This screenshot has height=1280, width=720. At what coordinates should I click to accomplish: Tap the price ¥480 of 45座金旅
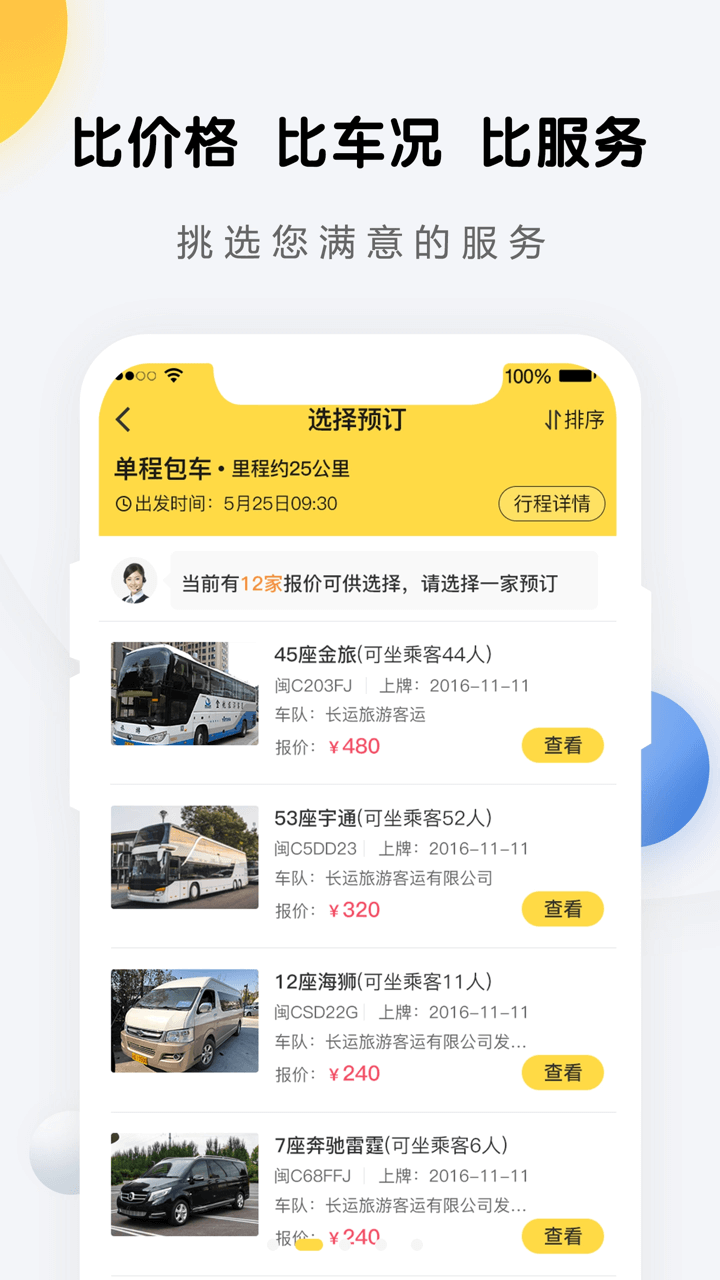pyautogui.click(x=352, y=745)
